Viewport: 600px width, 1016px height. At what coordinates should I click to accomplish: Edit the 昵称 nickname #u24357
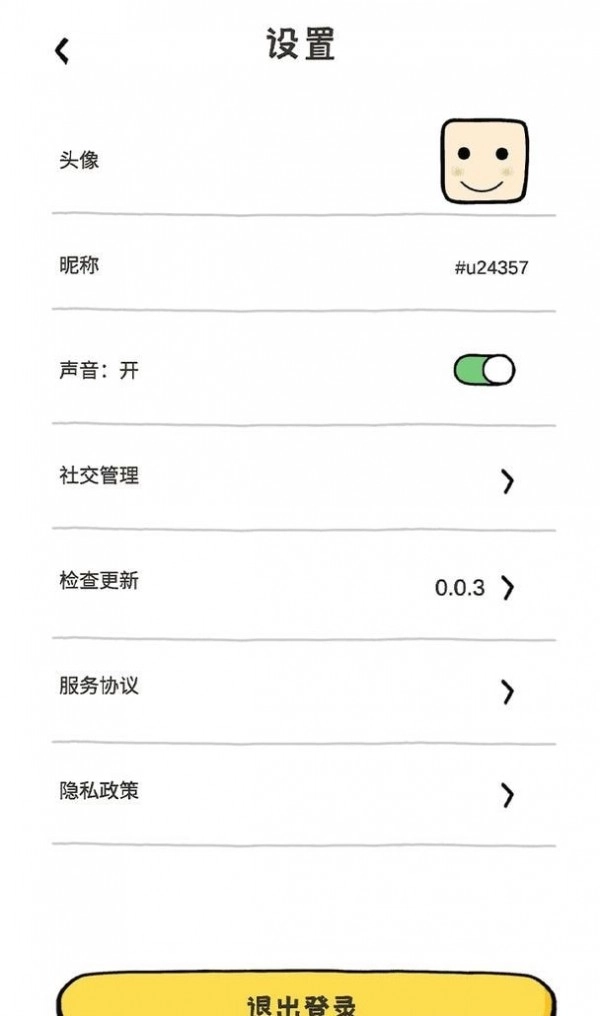coord(491,267)
